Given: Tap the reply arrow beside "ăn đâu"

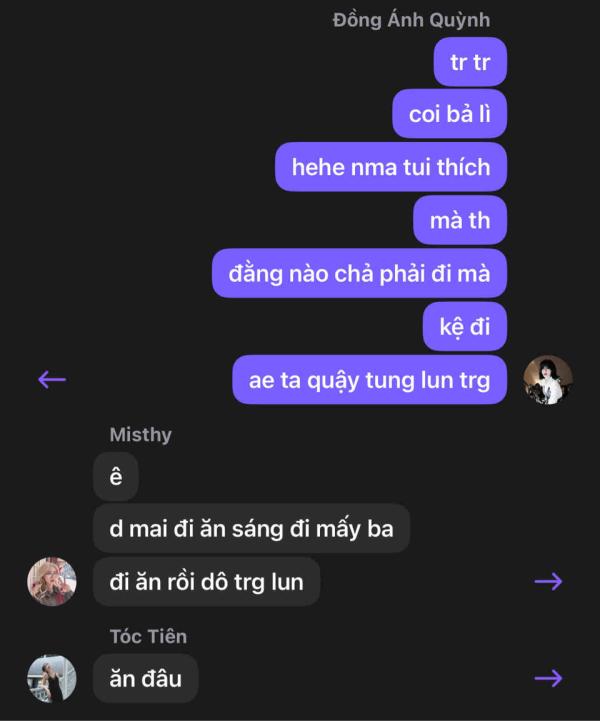Looking at the screenshot, I should (x=548, y=679).
